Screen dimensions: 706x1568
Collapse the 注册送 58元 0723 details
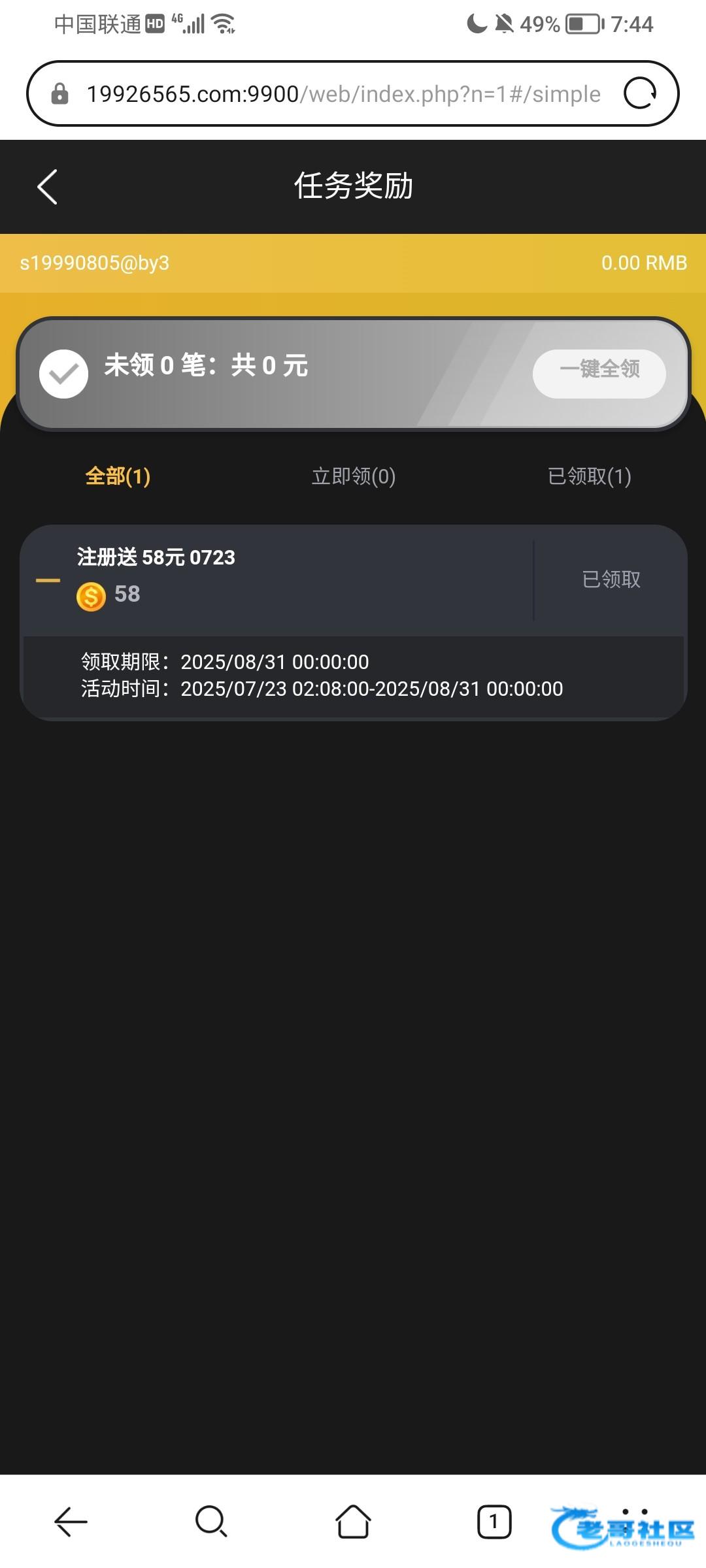click(x=48, y=580)
